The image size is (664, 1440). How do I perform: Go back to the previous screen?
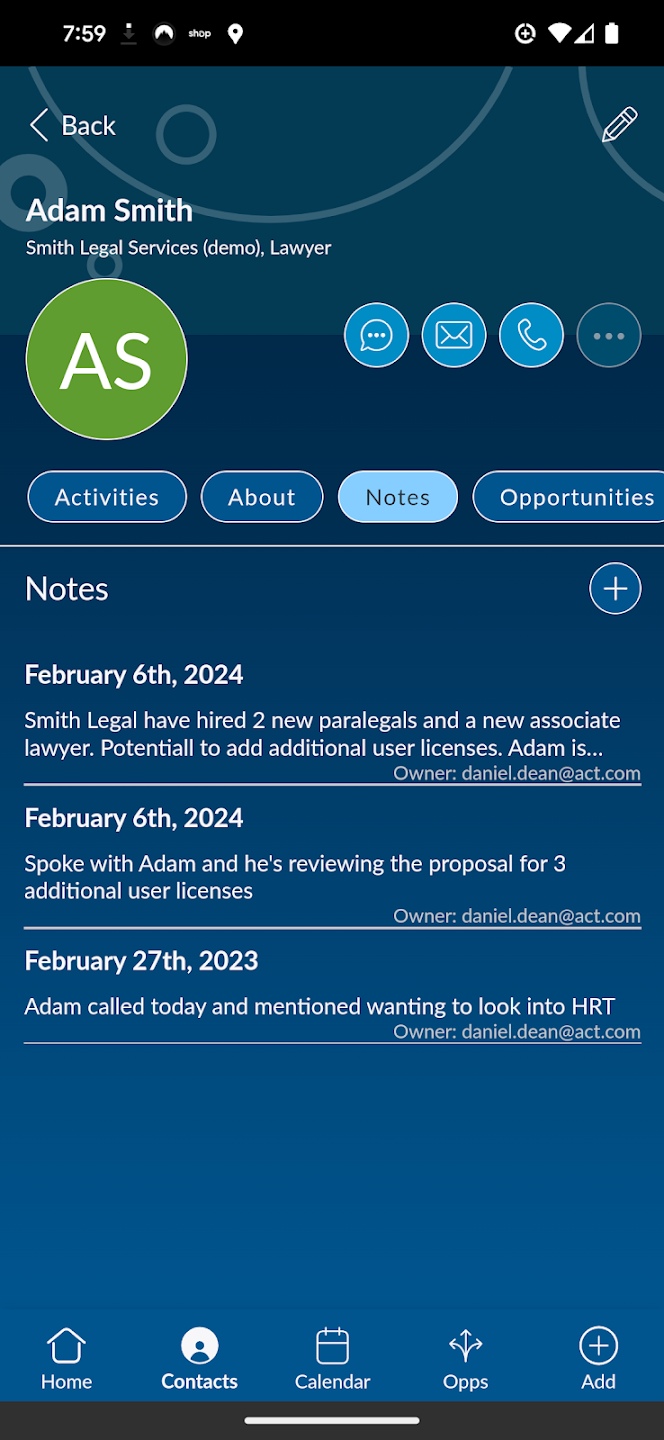(x=72, y=125)
